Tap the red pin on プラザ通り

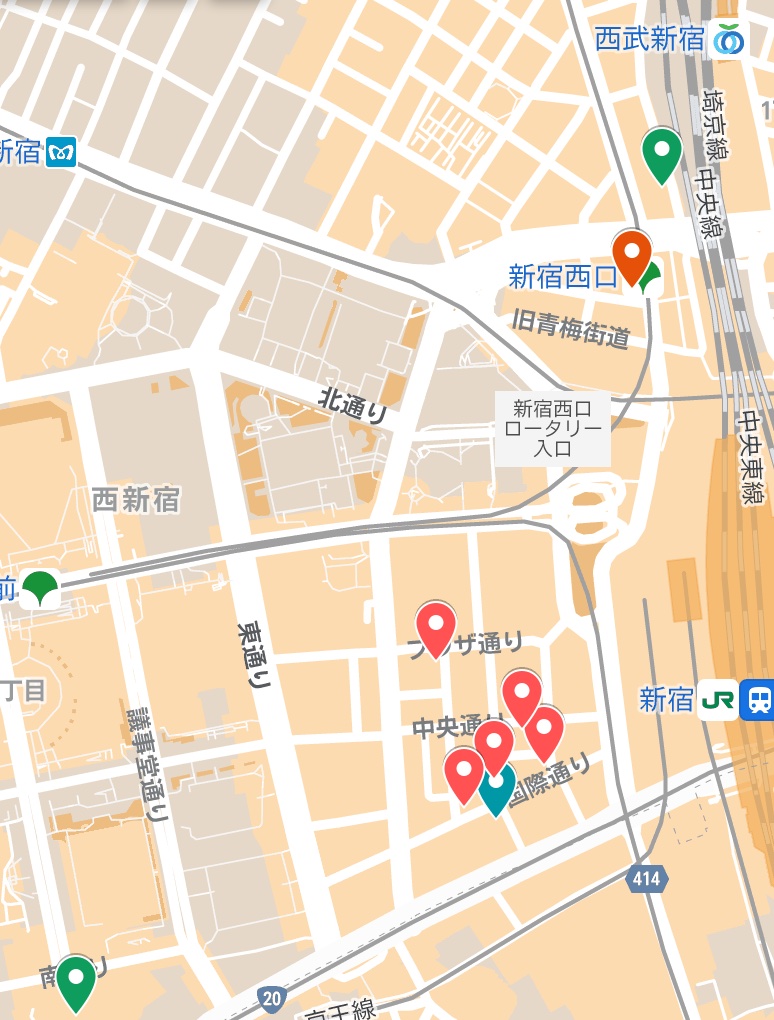click(436, 627)
